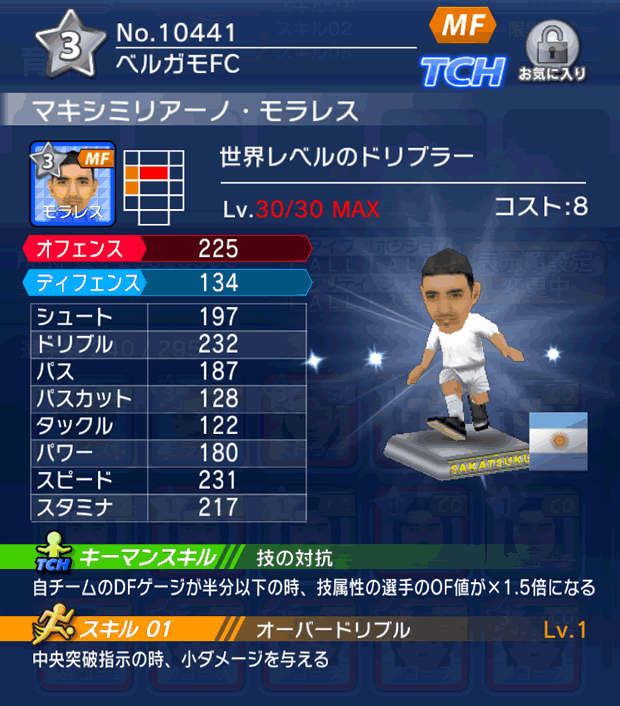Toggle the お気に入り favorite lock

(551, 50)
